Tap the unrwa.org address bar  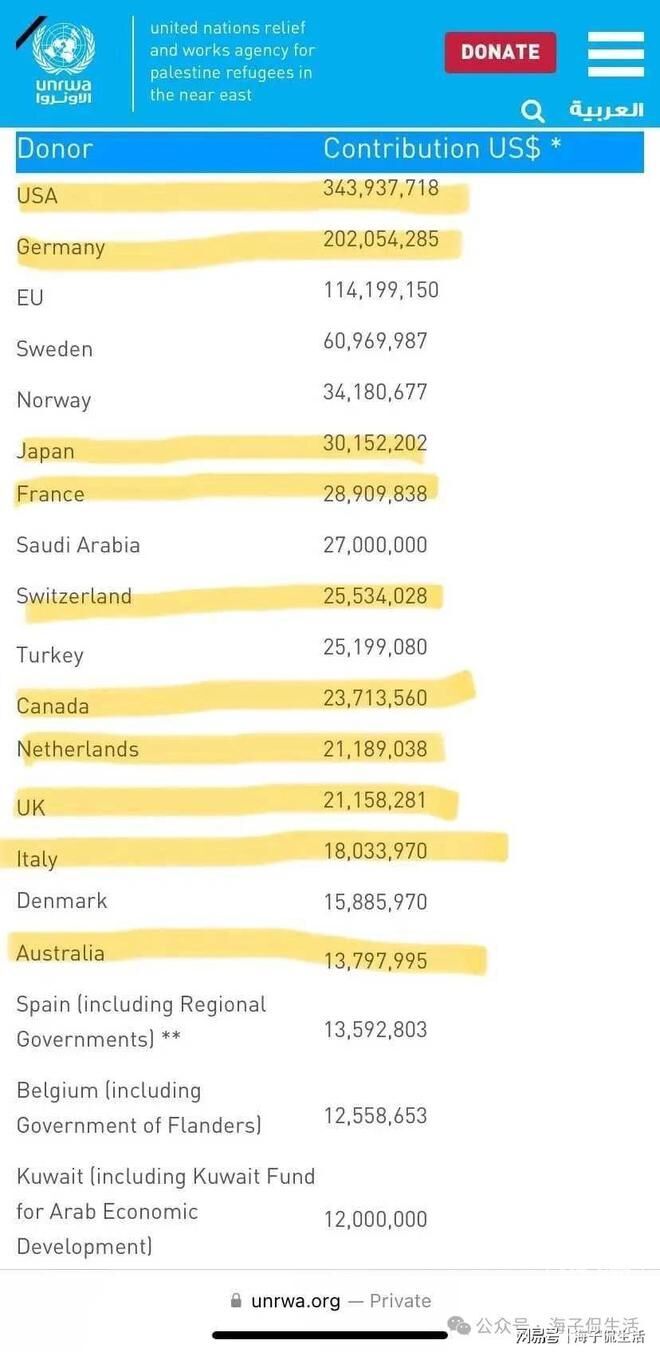(330, 1300)
